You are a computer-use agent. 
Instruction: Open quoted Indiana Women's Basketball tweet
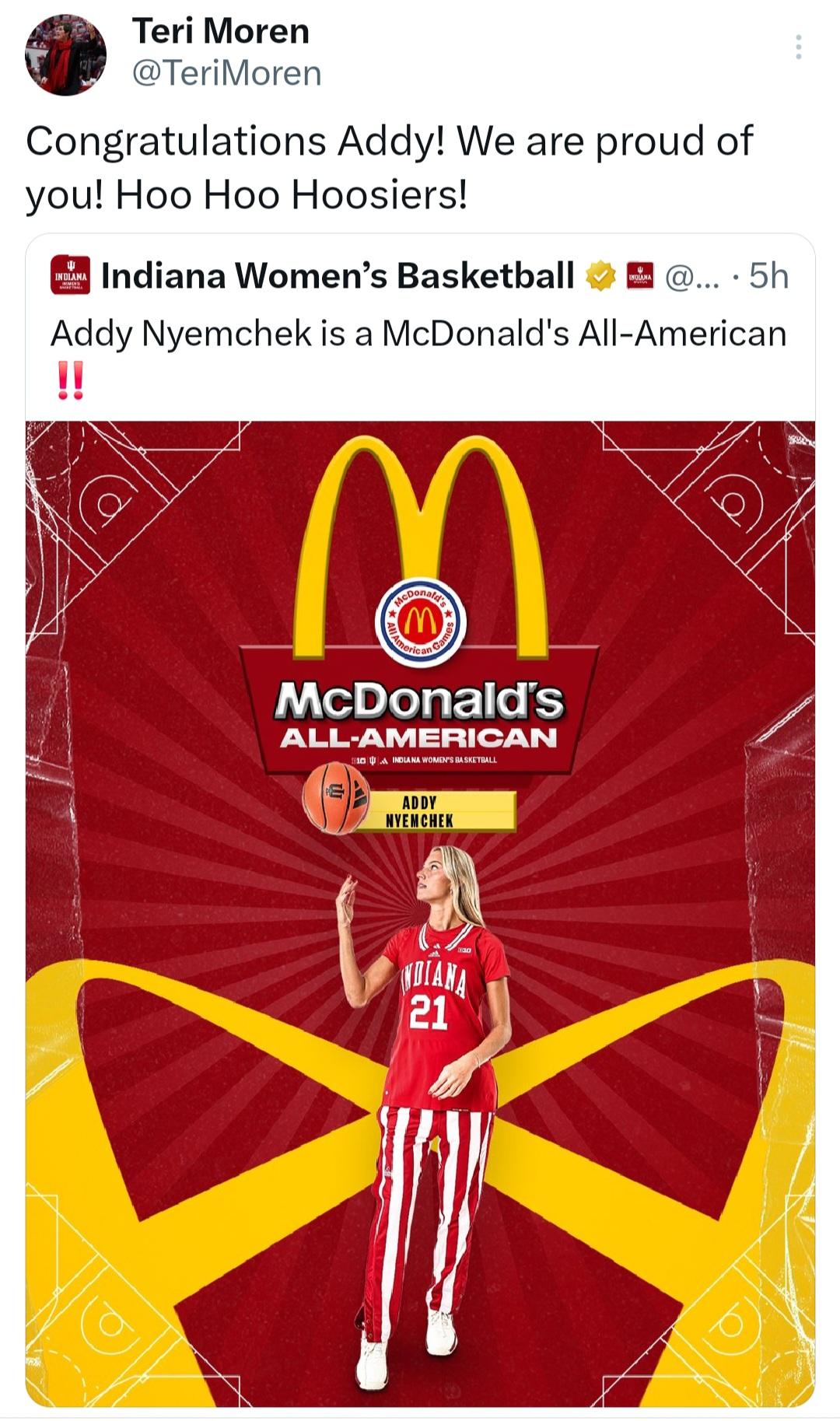pyautogui.click(x=418, y=334)
